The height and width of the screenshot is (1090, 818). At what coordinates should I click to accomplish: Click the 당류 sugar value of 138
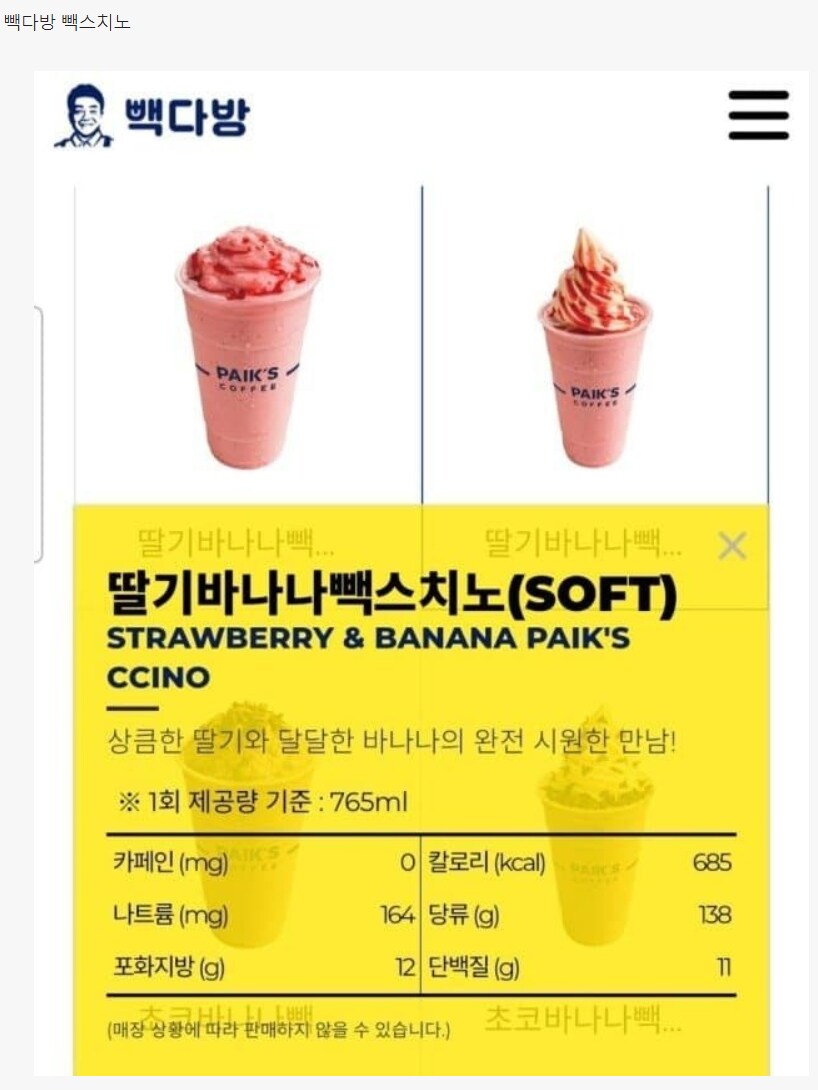712,915
